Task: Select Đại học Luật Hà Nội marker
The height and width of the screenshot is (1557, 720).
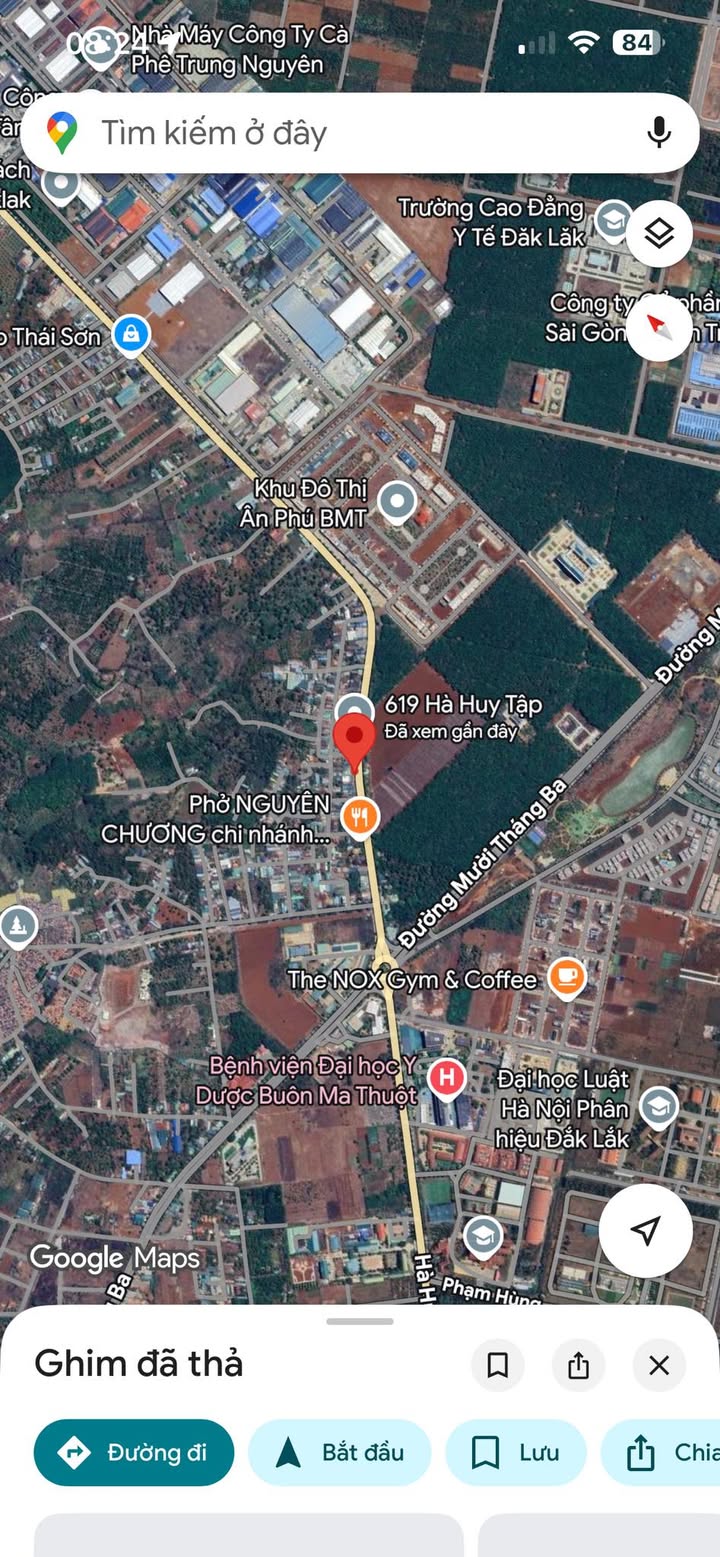Action: [658, 1107]
